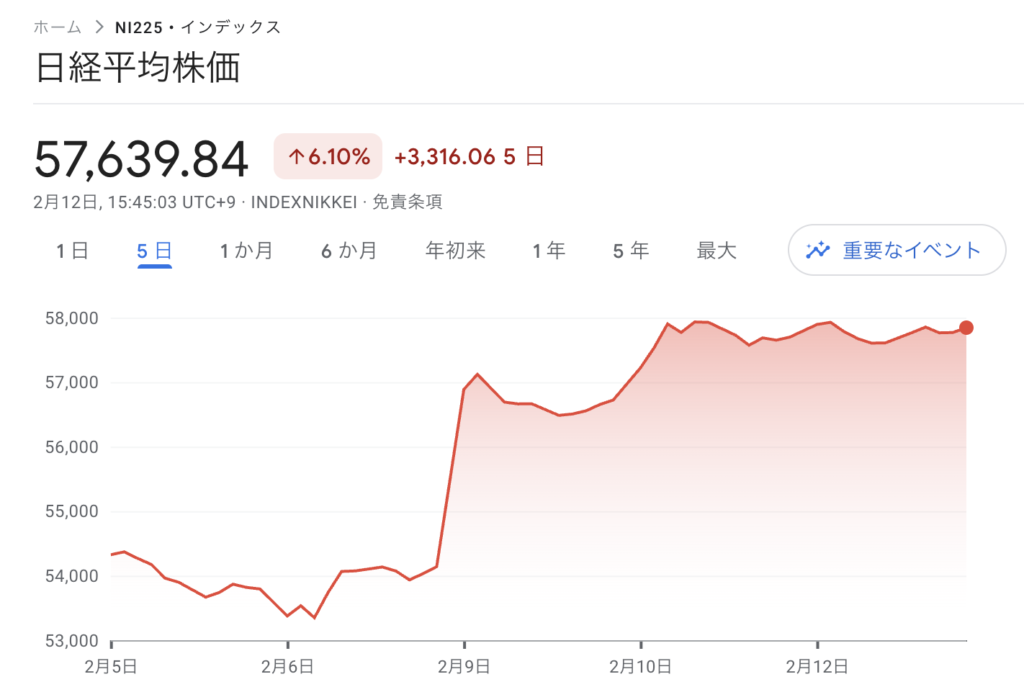Switch to the 6か月 range tab
The height and width of the screenshot is (687, 1024).
coord(348,251)
